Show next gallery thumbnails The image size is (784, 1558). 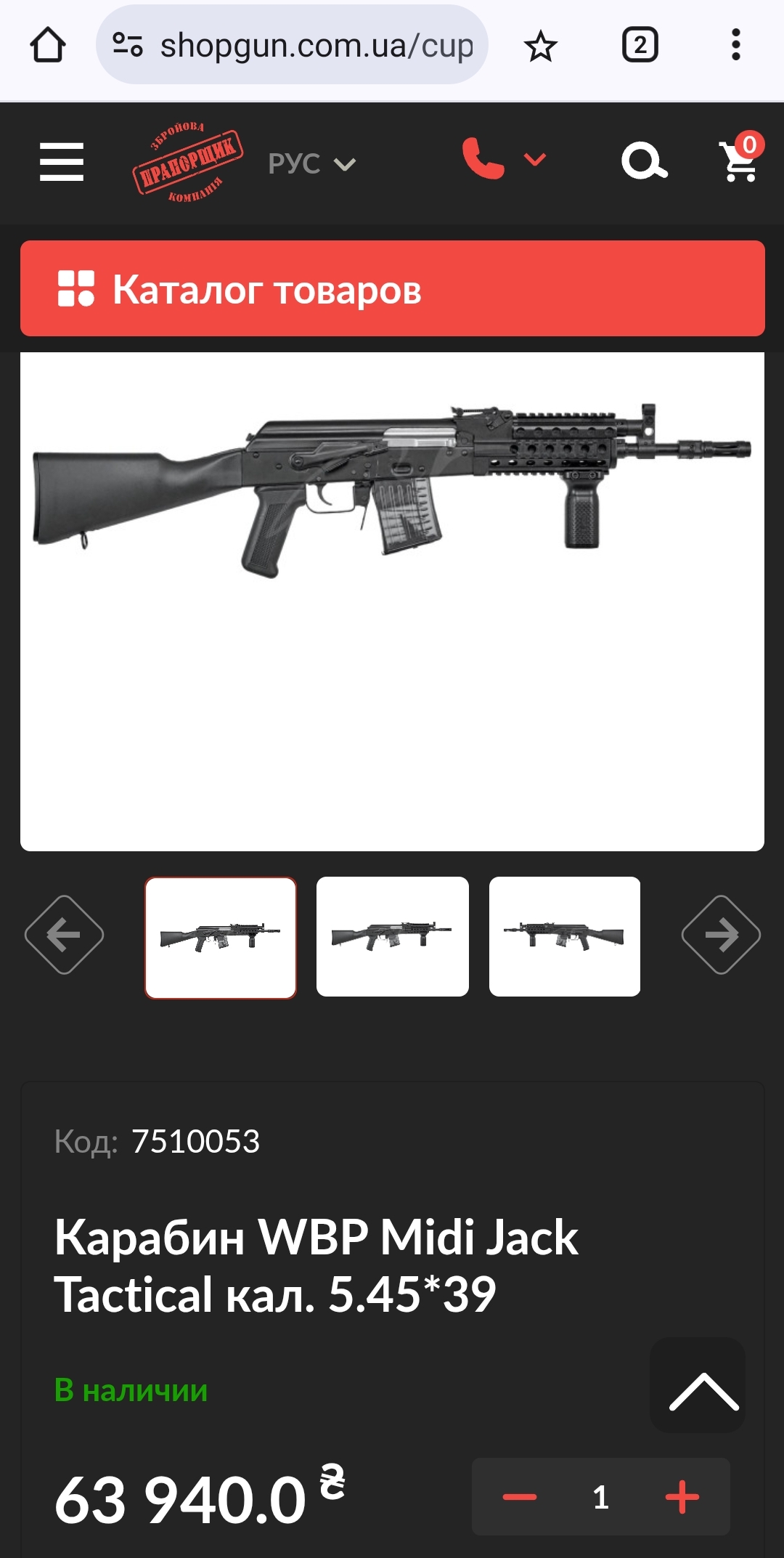point(721,935)
